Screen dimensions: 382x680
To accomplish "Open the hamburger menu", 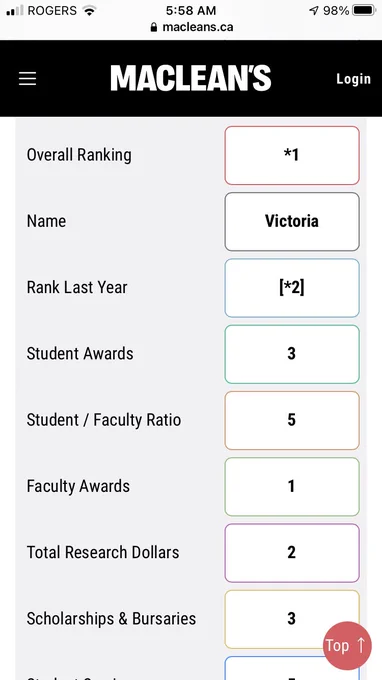I will (x=27, y=78).
